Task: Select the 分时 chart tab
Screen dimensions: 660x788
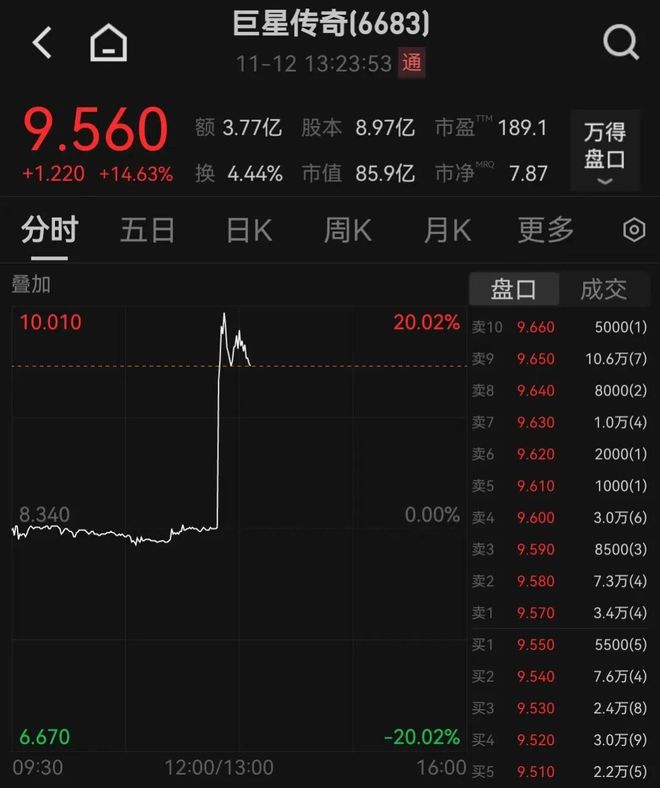Action: point(49,231)
